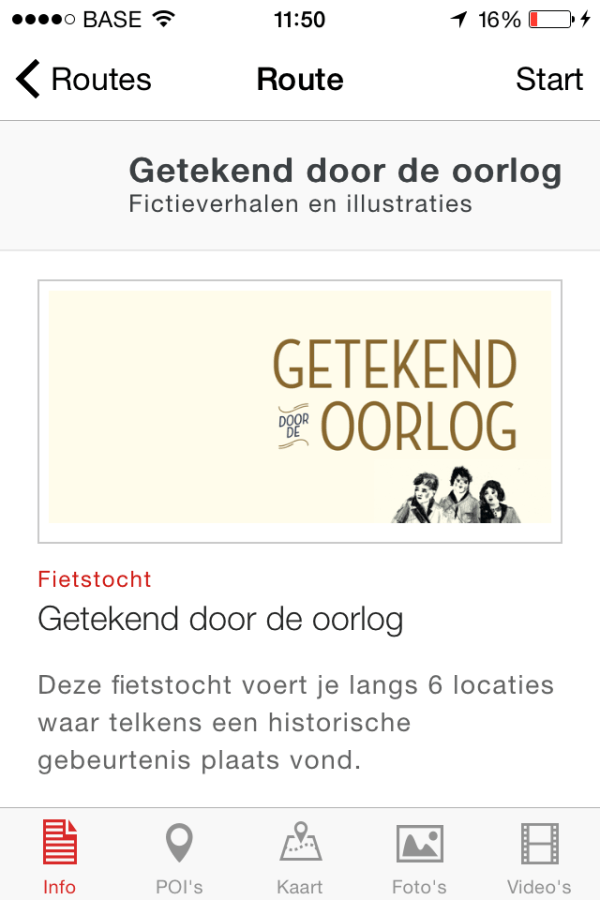Select the Info tab
The height and width of the screenshot is (900, 600).
pos(59,856)
